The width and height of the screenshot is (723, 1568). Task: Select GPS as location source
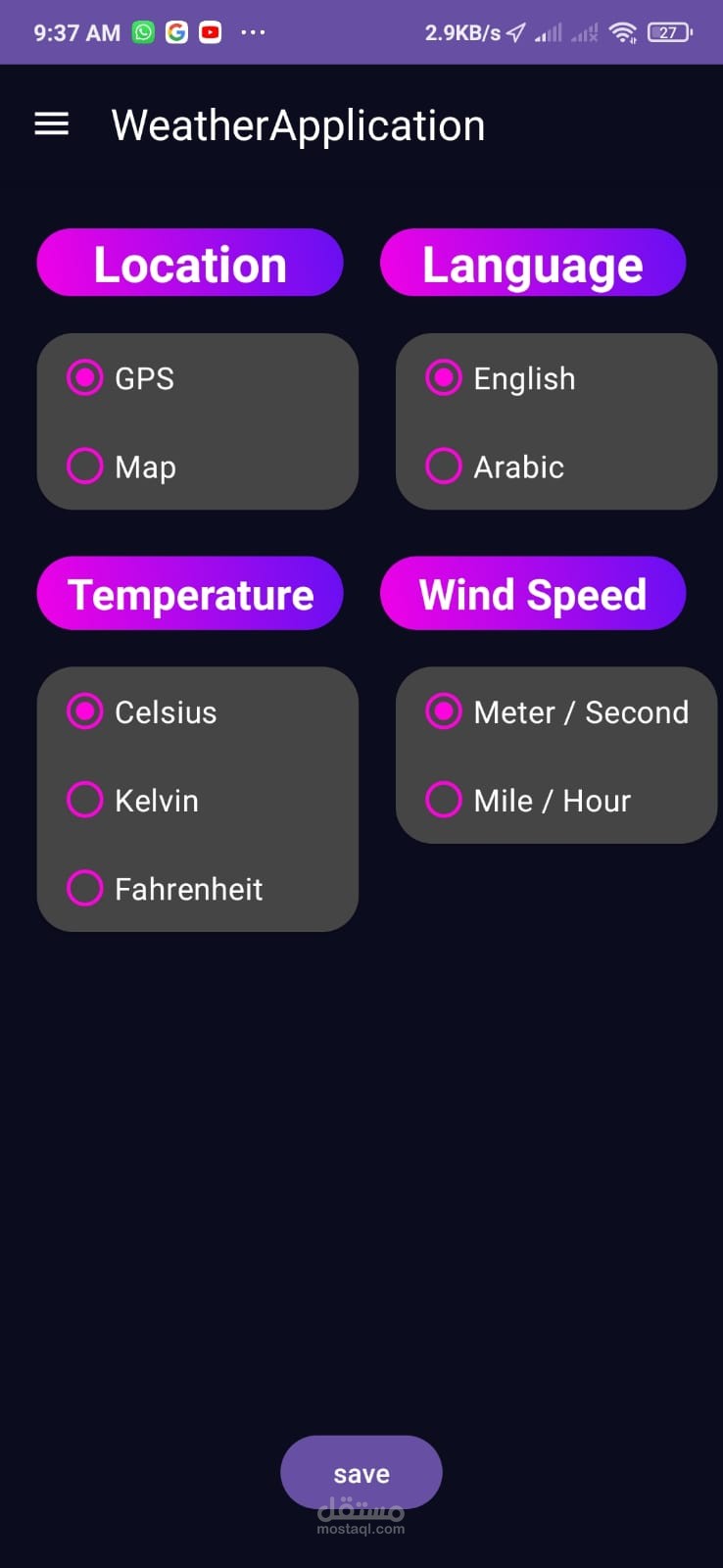85,378
